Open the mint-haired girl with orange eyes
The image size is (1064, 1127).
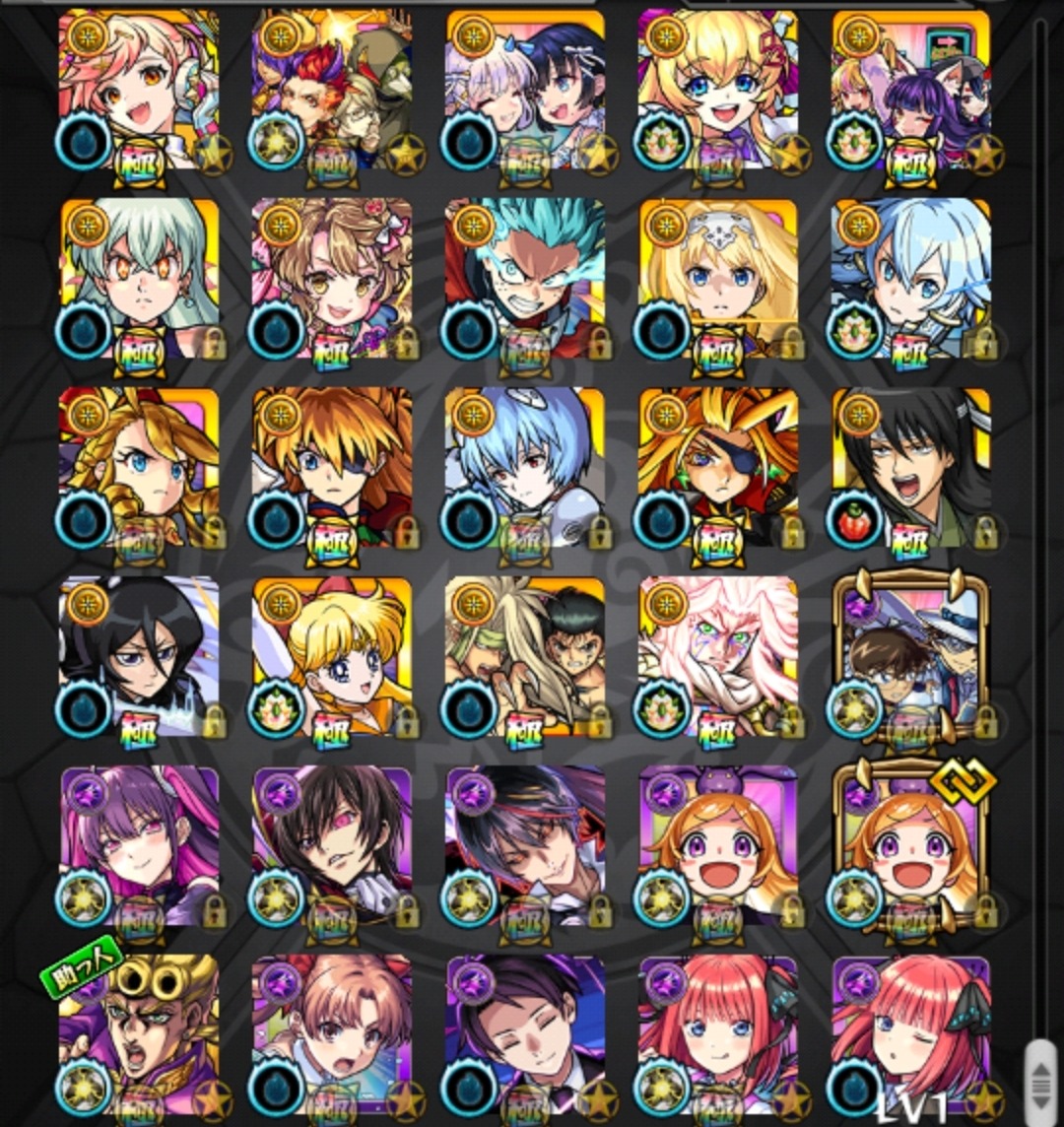click(138, 278)
